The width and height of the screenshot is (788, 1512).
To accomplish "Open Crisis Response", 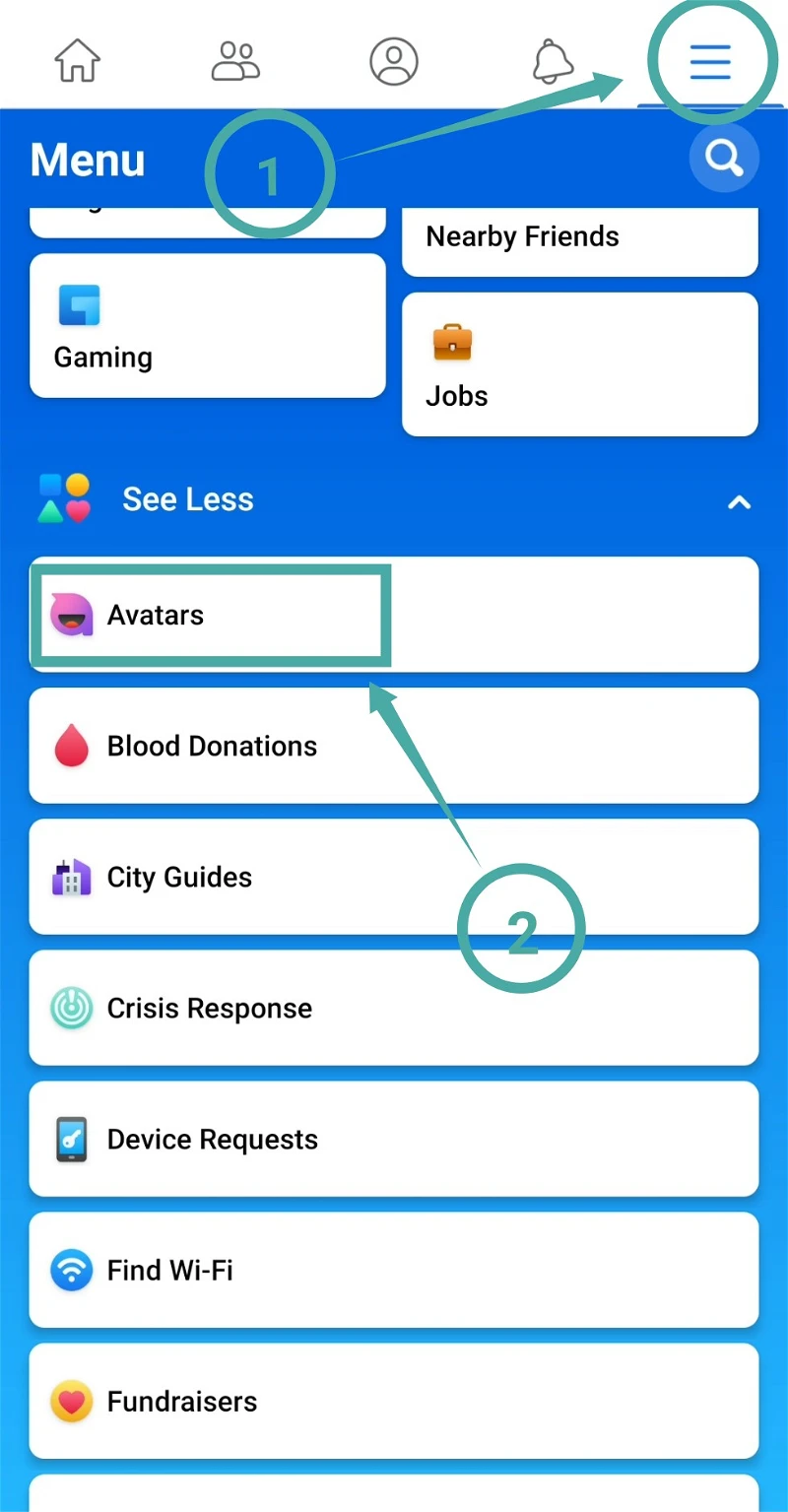I will (x=394, y=1008).
